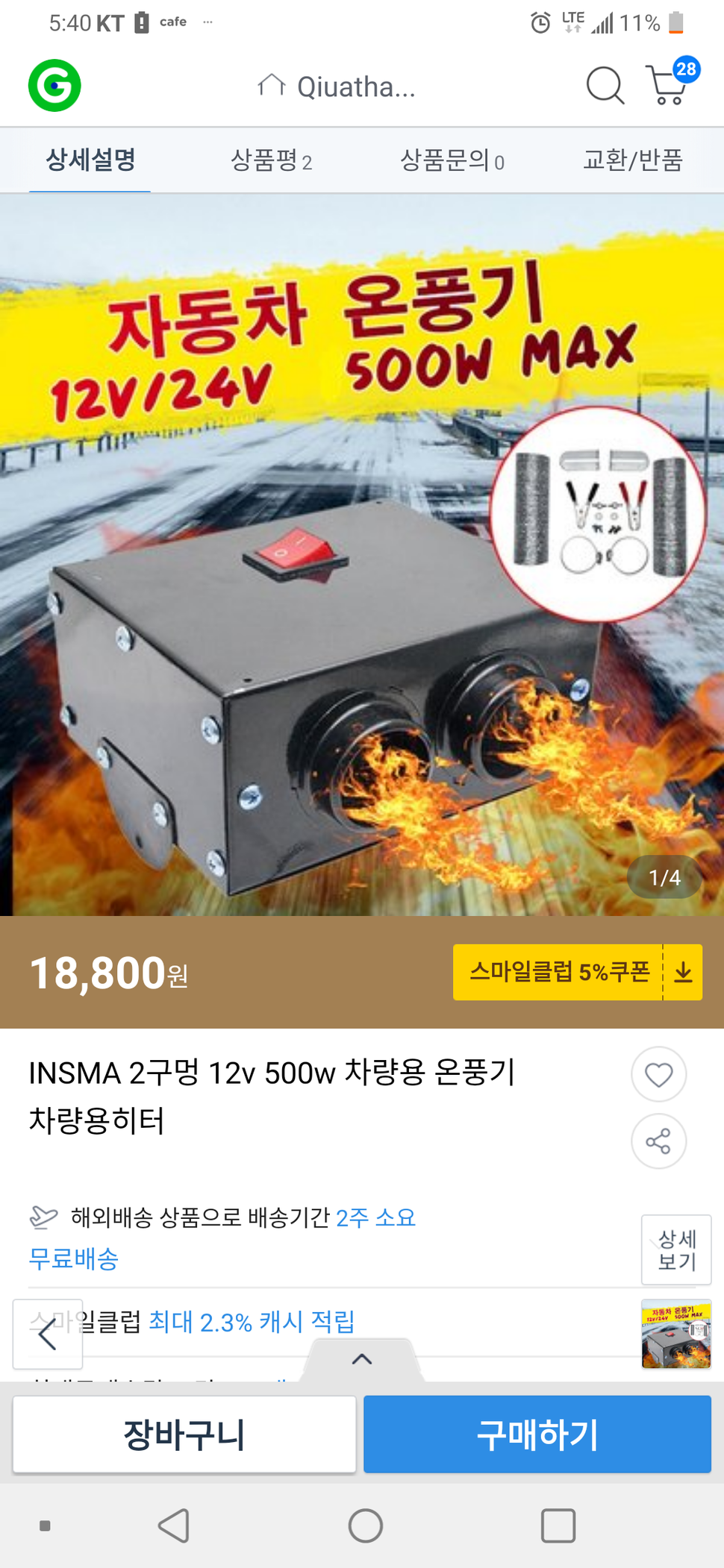Switch to the 교환/반품 tab
This screenshot has width=724, height=1568.
point(632,160)
